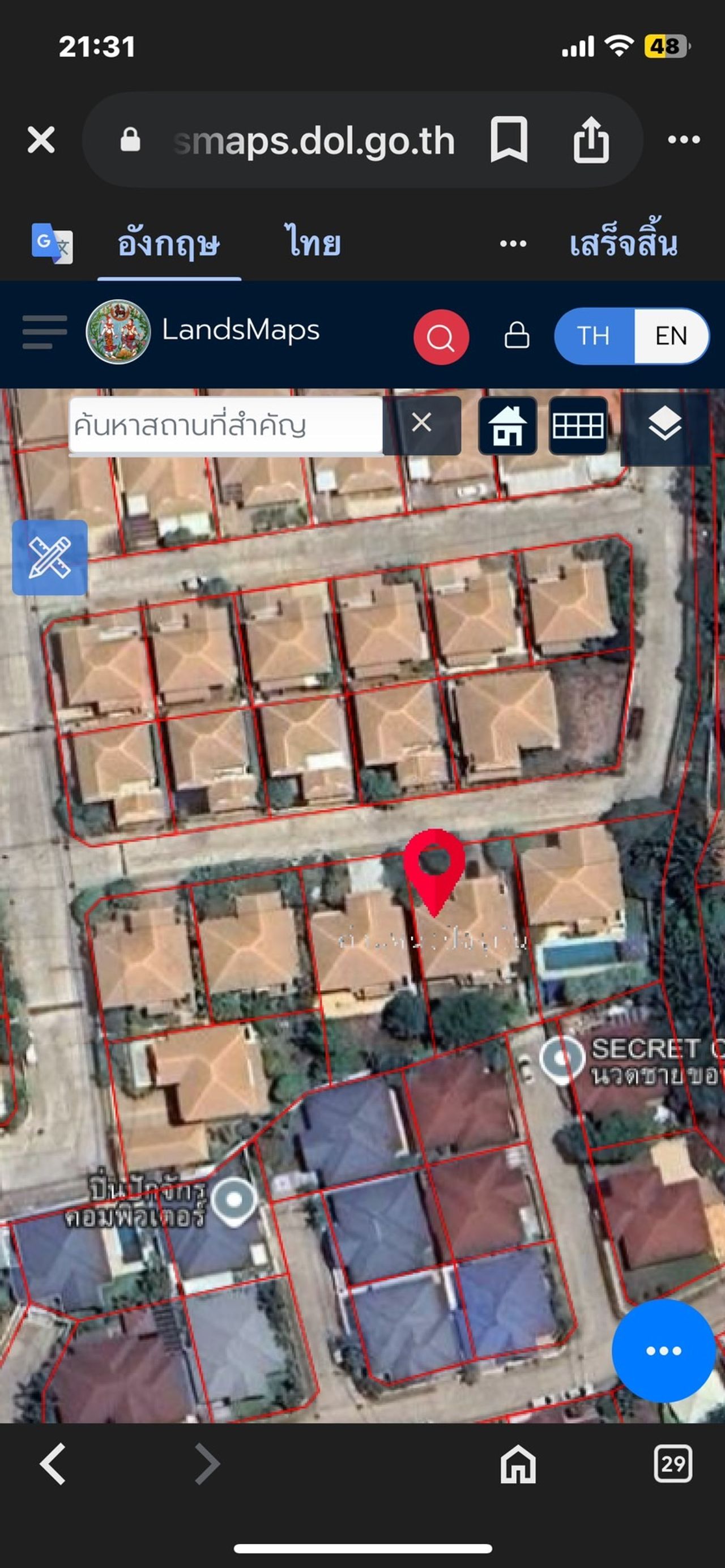Share this web page
The width and height of the screenshot is (725, 1568).
tap(590, 139)
